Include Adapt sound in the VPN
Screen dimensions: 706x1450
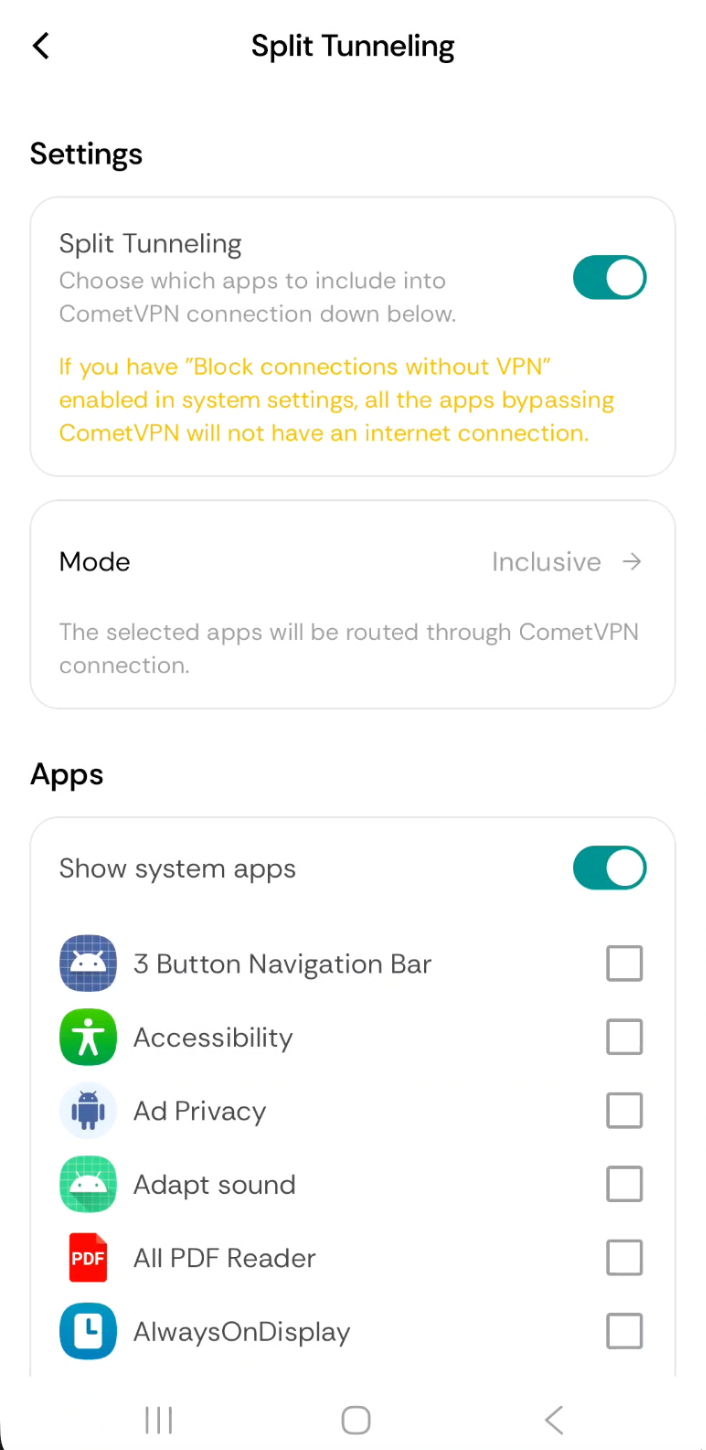point(624,1185)
